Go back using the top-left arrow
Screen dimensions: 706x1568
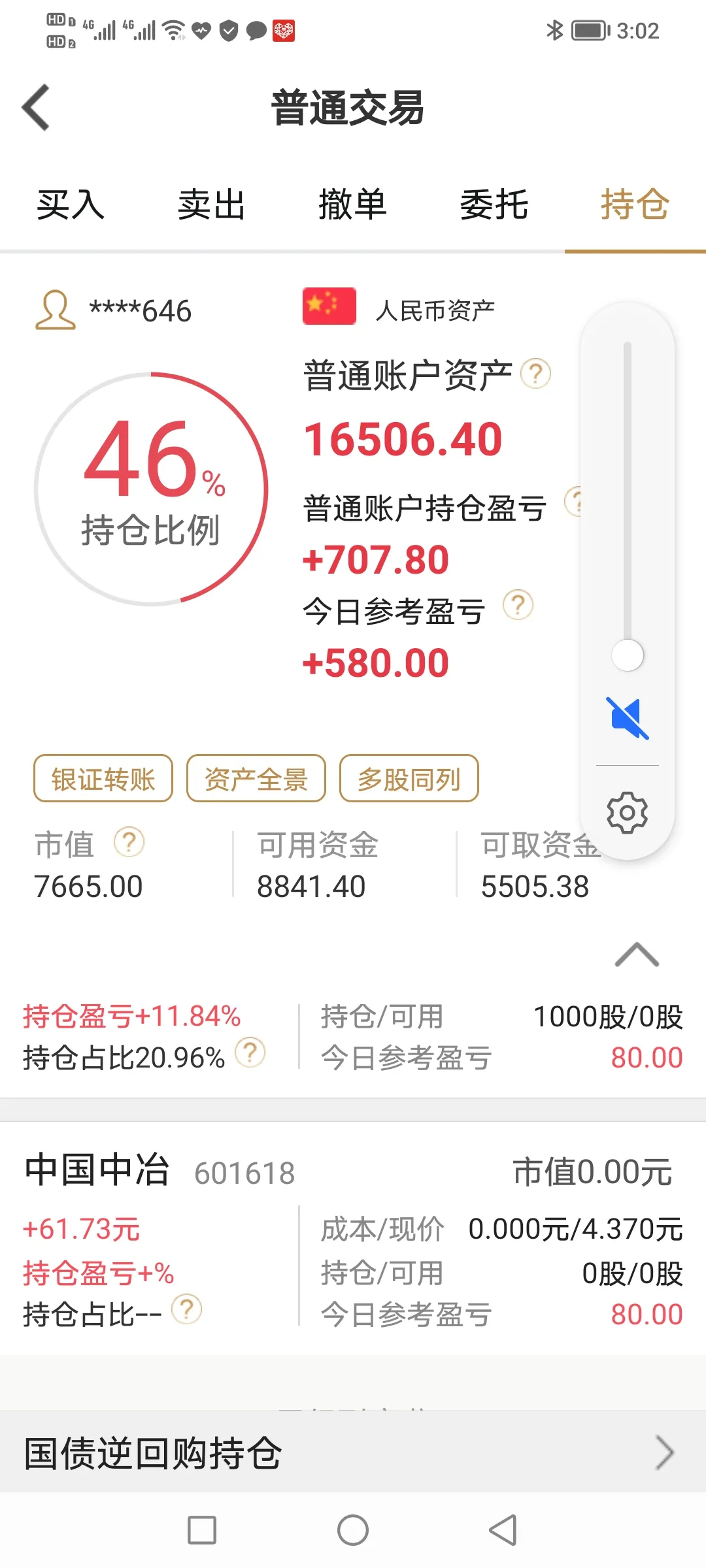click(x=37, y=108)
